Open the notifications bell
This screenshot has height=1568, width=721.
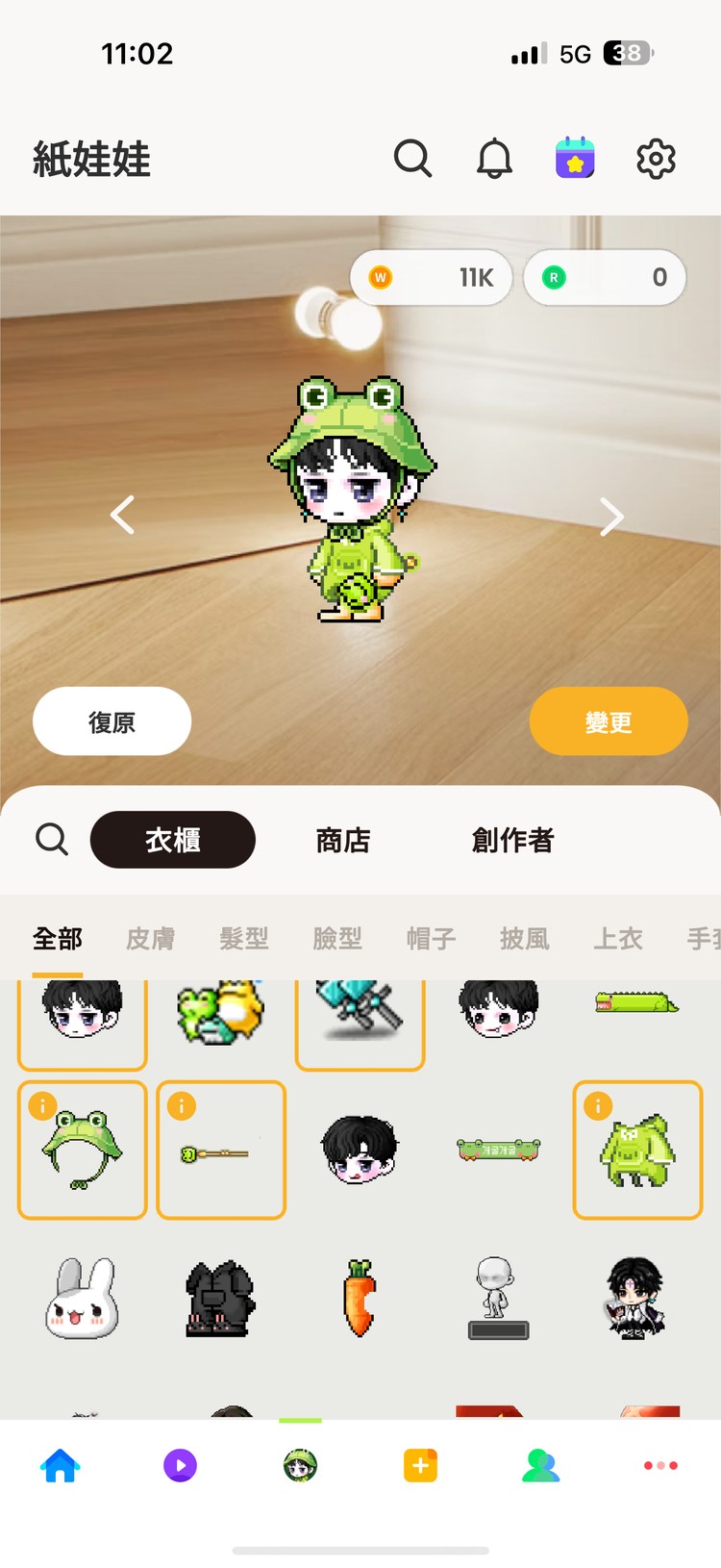click(x=494, y=159)
